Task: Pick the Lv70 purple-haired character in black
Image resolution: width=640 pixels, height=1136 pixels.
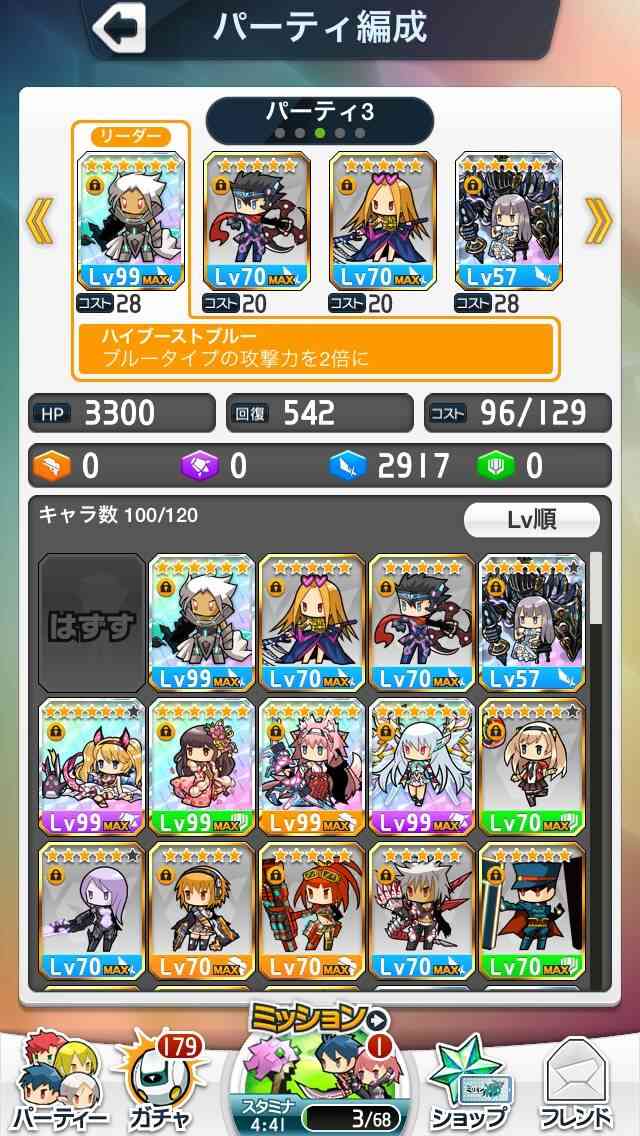Action: [x=91, y=911]
